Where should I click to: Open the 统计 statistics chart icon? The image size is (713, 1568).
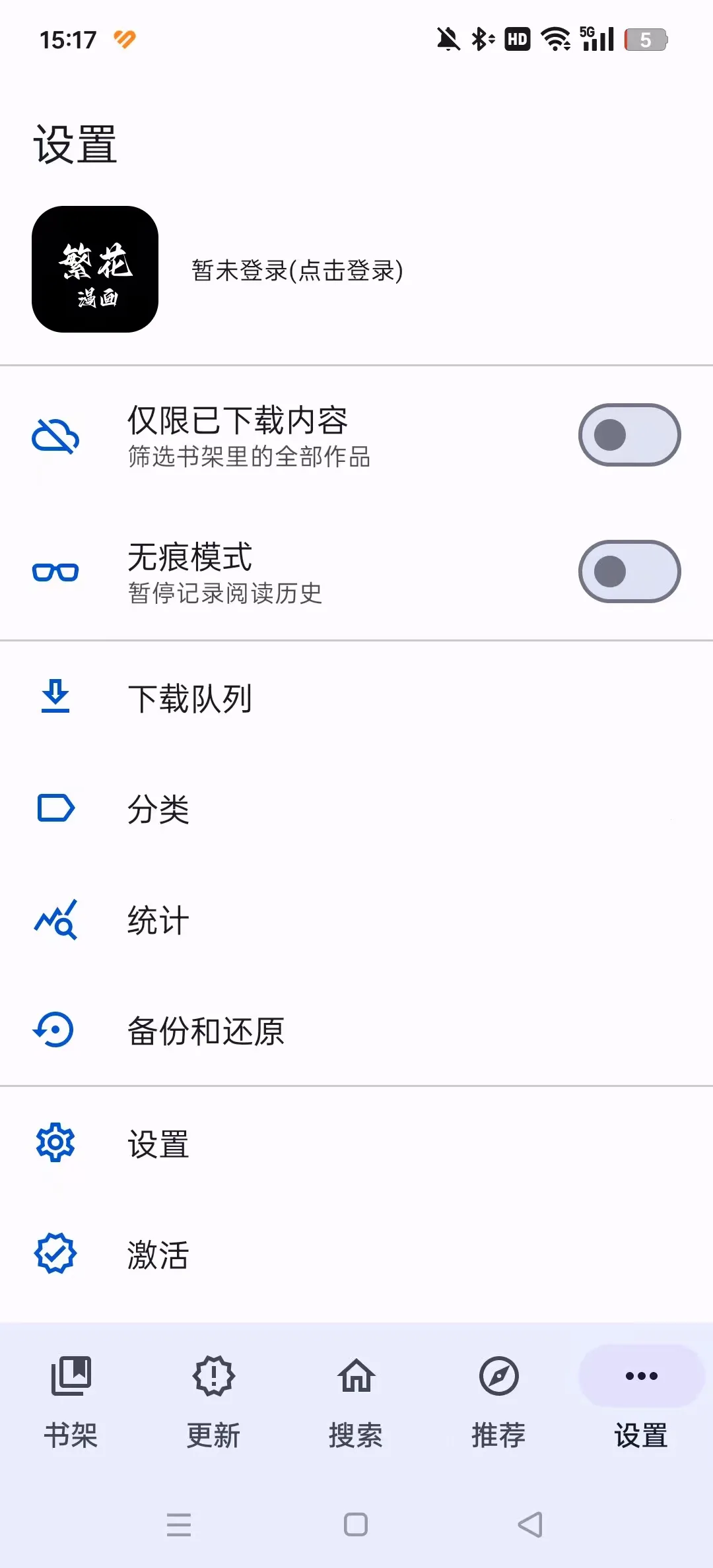tap(55, 921)
